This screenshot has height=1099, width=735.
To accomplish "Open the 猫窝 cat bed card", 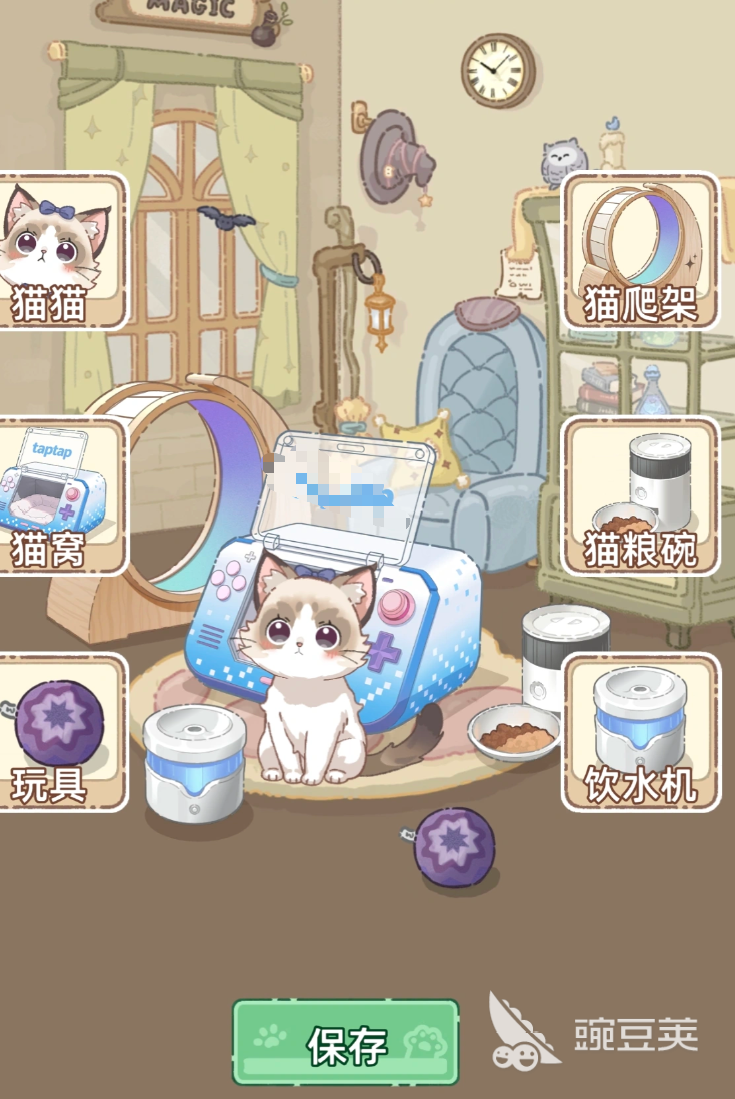I will click(60, 497).
